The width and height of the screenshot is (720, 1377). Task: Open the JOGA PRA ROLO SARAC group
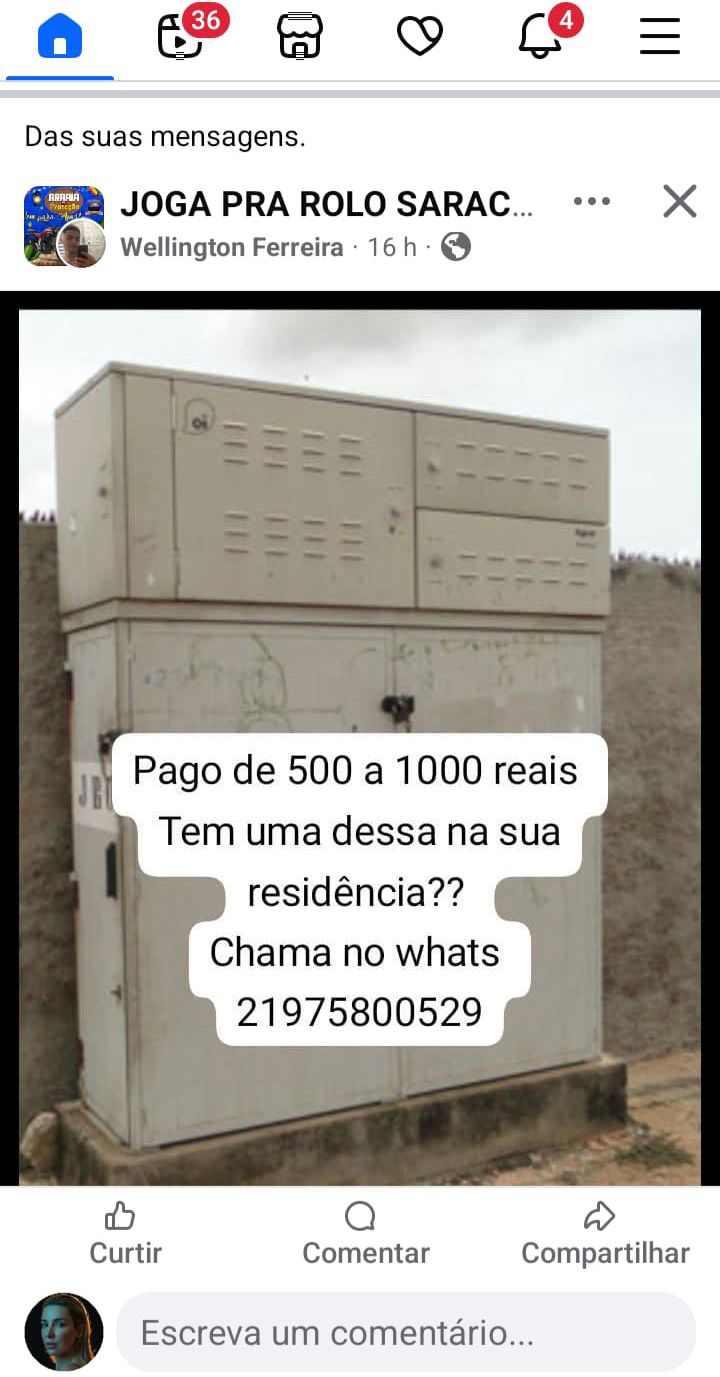pyautogui.click(x=327, y=204)
